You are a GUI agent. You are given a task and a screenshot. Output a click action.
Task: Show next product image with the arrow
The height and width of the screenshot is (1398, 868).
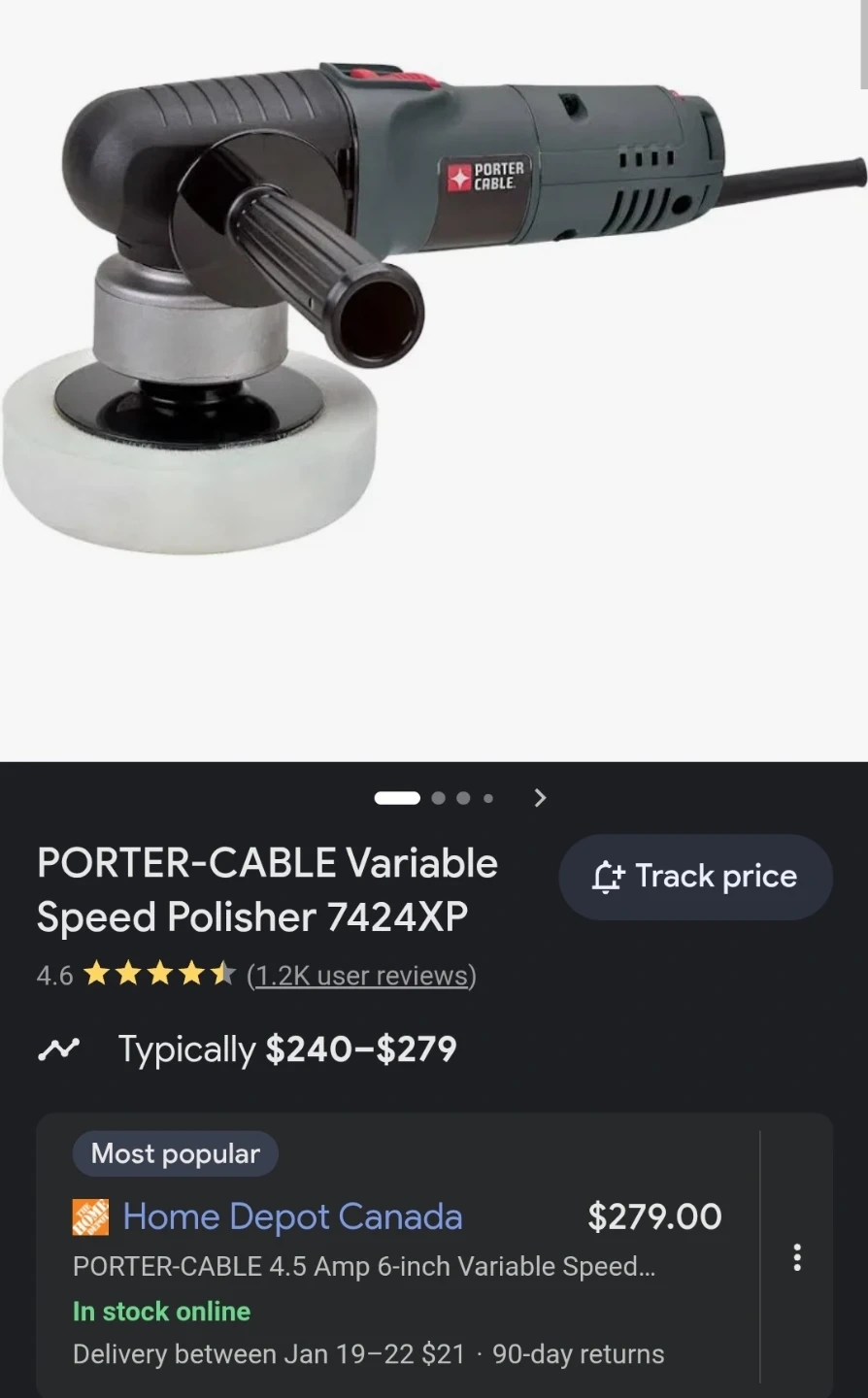(541, 798)
